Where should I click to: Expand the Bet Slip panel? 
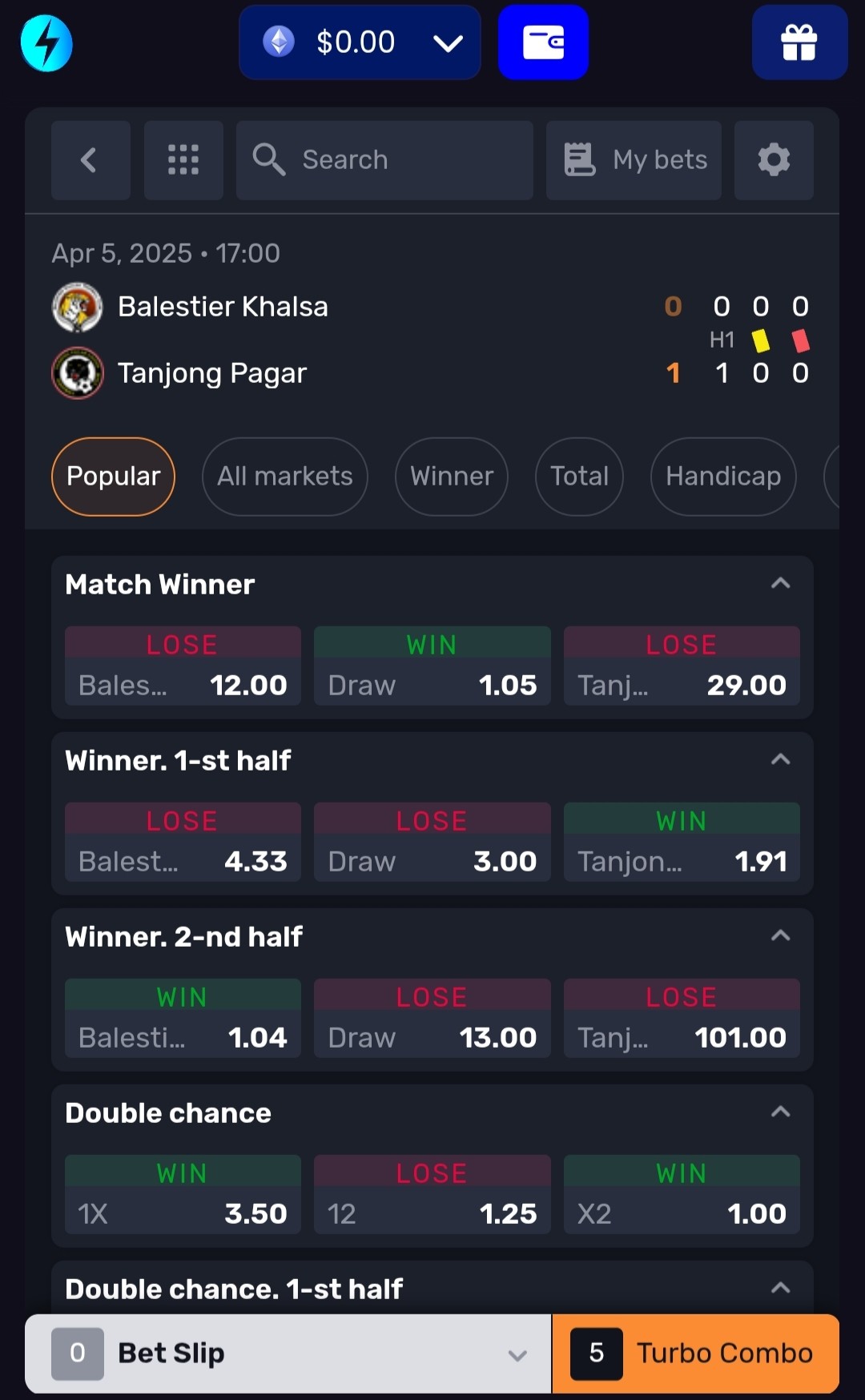tap(288, 1354)
